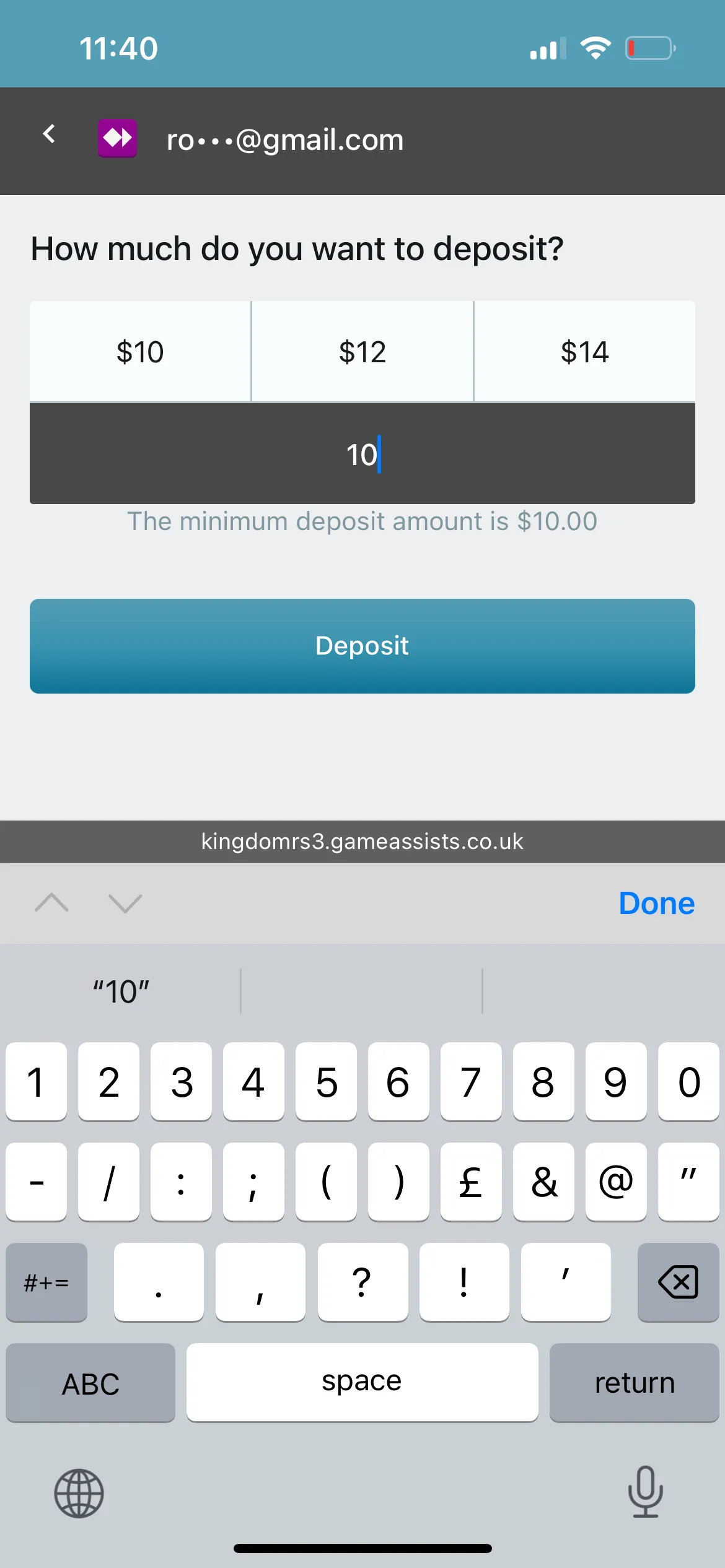Jump to the next form field
Image resolution: width=725 pixels, height=1568 pixels.
(x=125, y=903)
